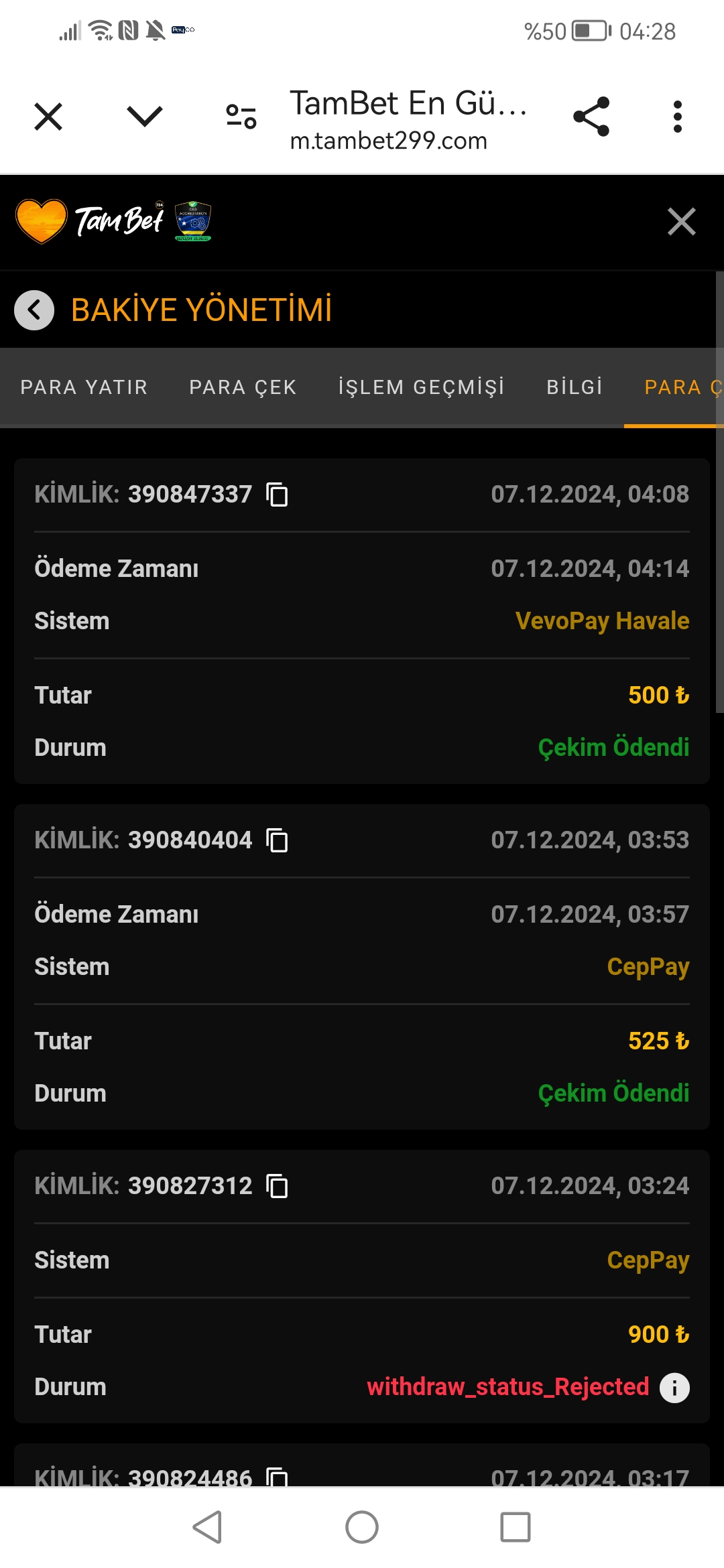Collapse the page with the down chevron
The height and width of the screenshot is (1568, 724).
tap(143, 115)
